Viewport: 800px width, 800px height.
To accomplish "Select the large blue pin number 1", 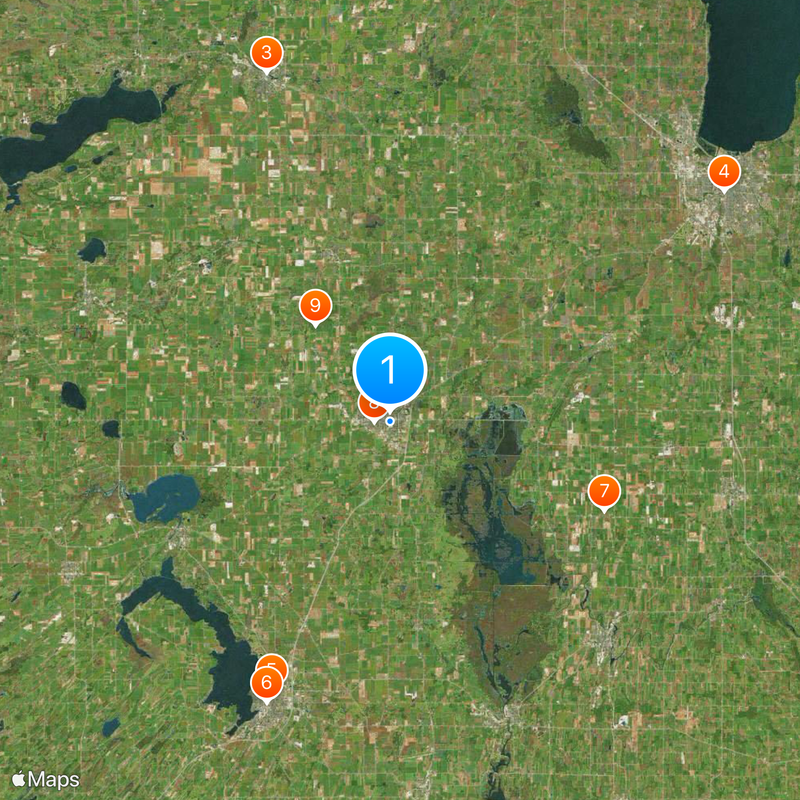I will click(390, 371).
